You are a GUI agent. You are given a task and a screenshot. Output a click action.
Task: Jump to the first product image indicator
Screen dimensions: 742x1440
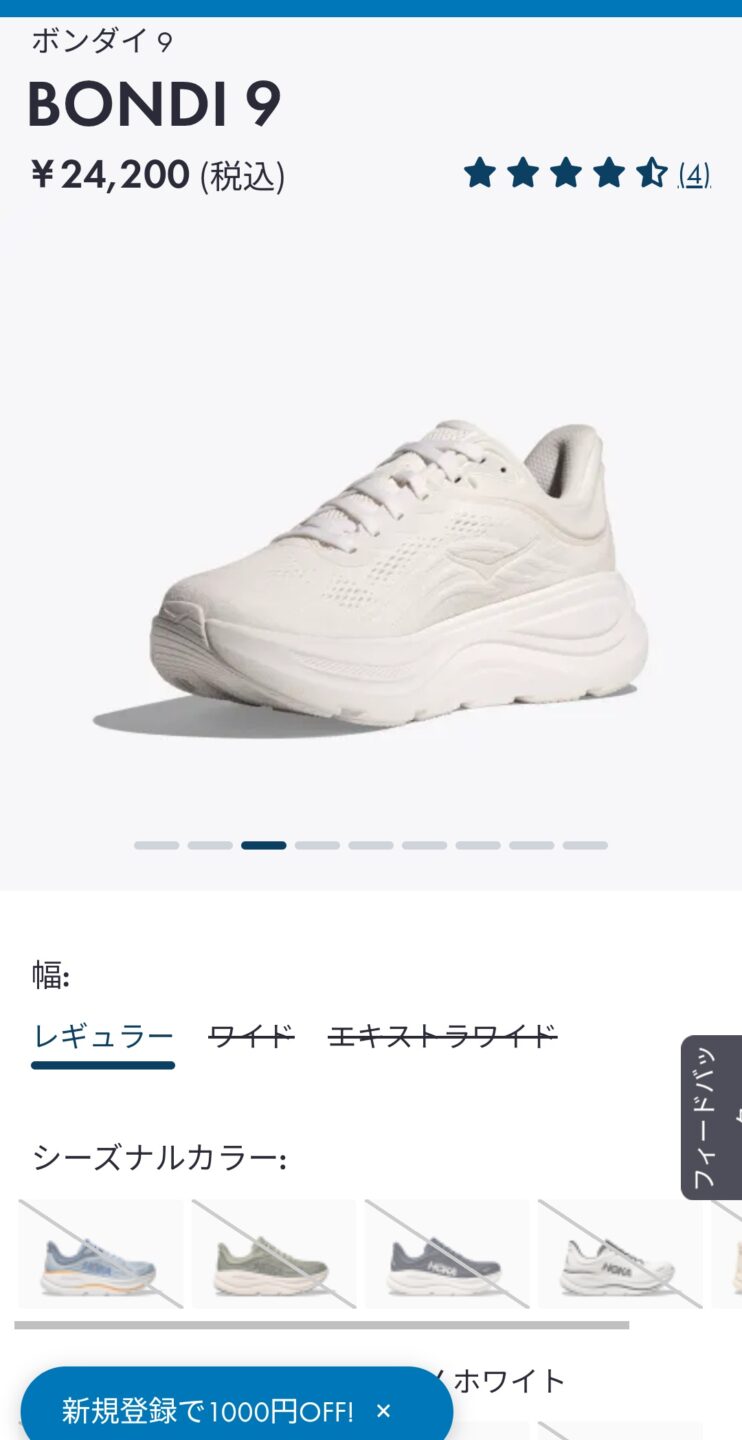click(x=156, y=845)
